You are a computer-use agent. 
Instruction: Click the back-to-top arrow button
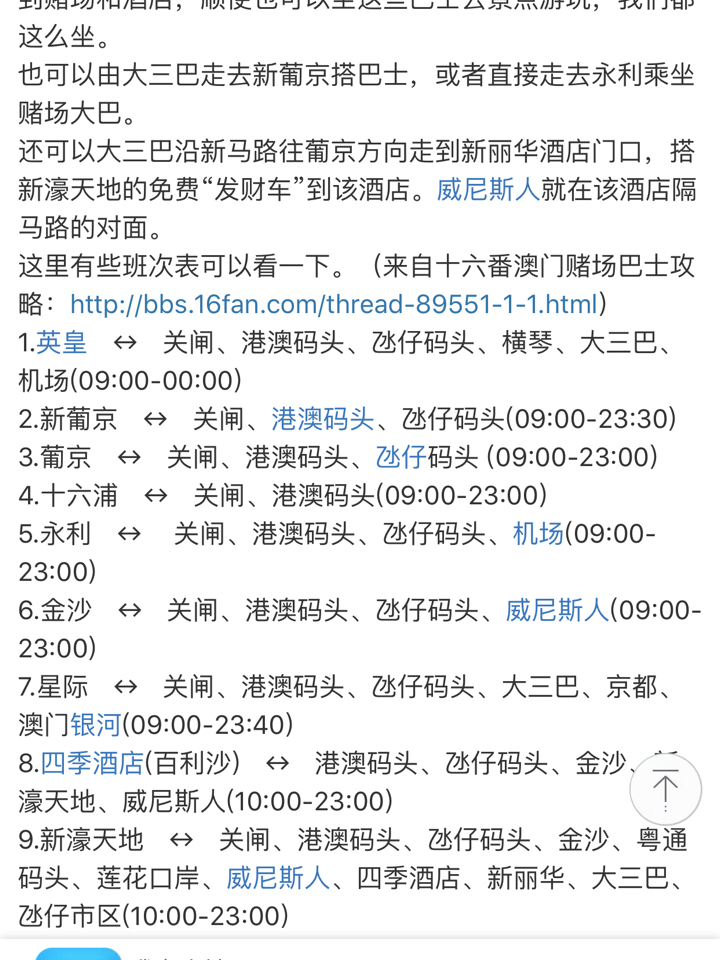coord(666,790)
